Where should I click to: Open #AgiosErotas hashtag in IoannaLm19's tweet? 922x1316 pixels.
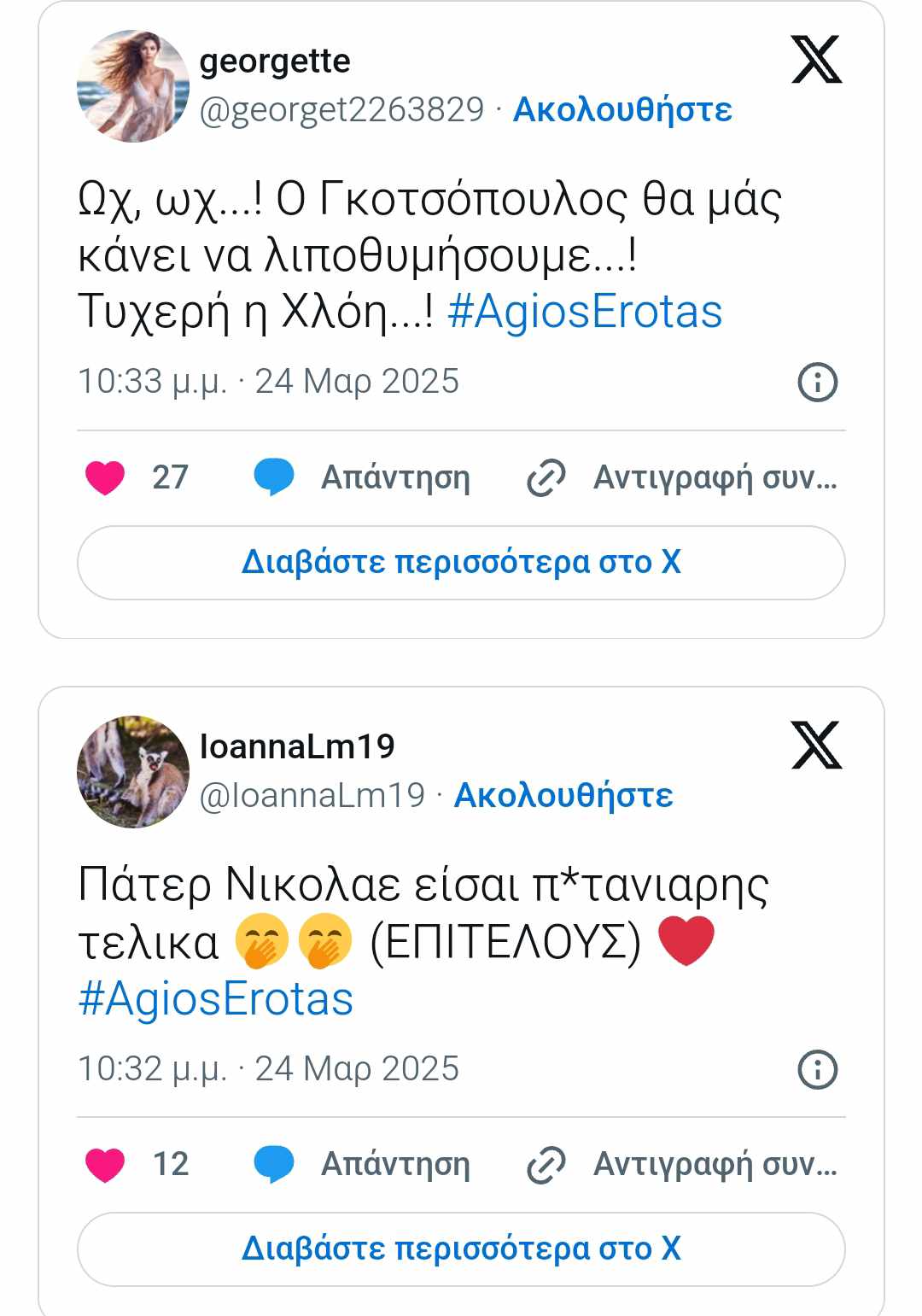coord(216,999)
